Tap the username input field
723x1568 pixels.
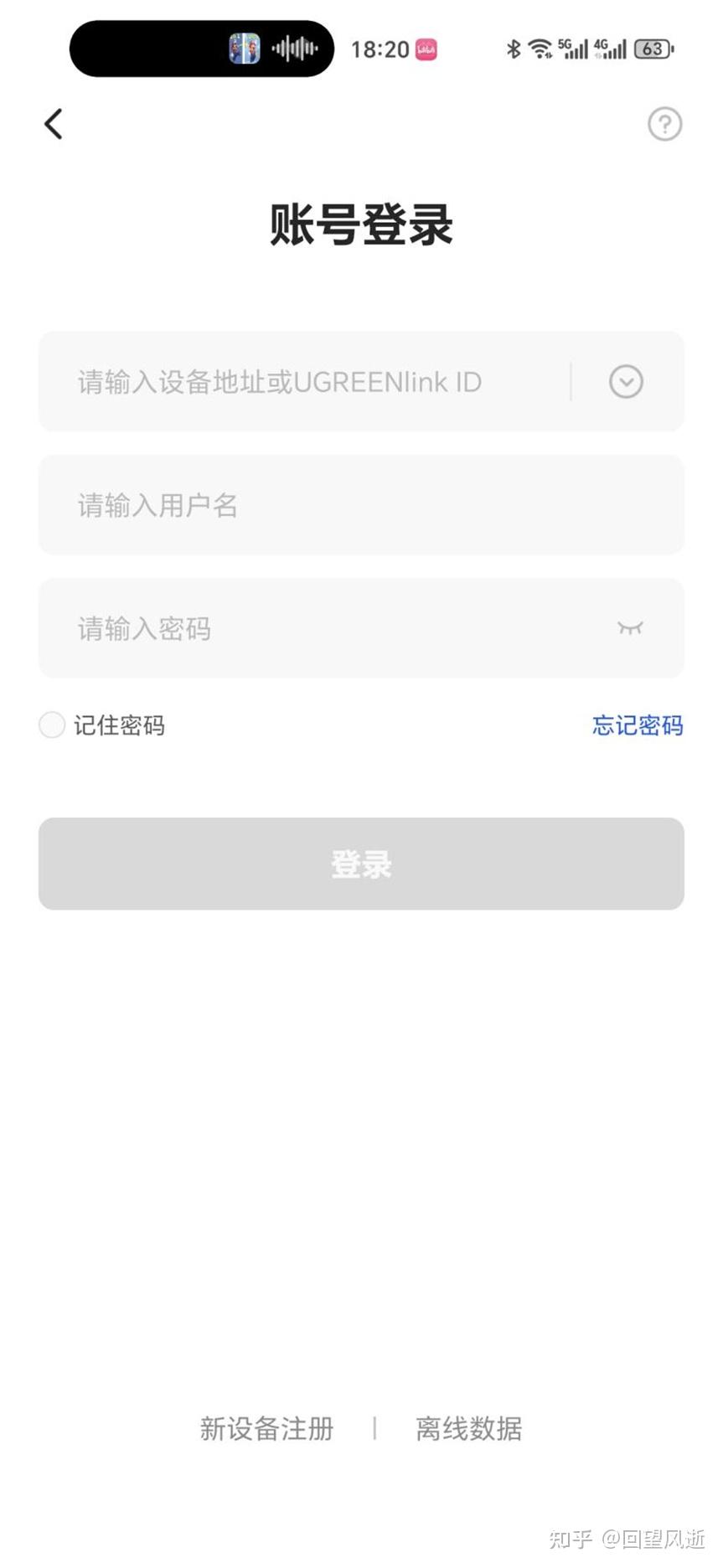coord(360,505)
